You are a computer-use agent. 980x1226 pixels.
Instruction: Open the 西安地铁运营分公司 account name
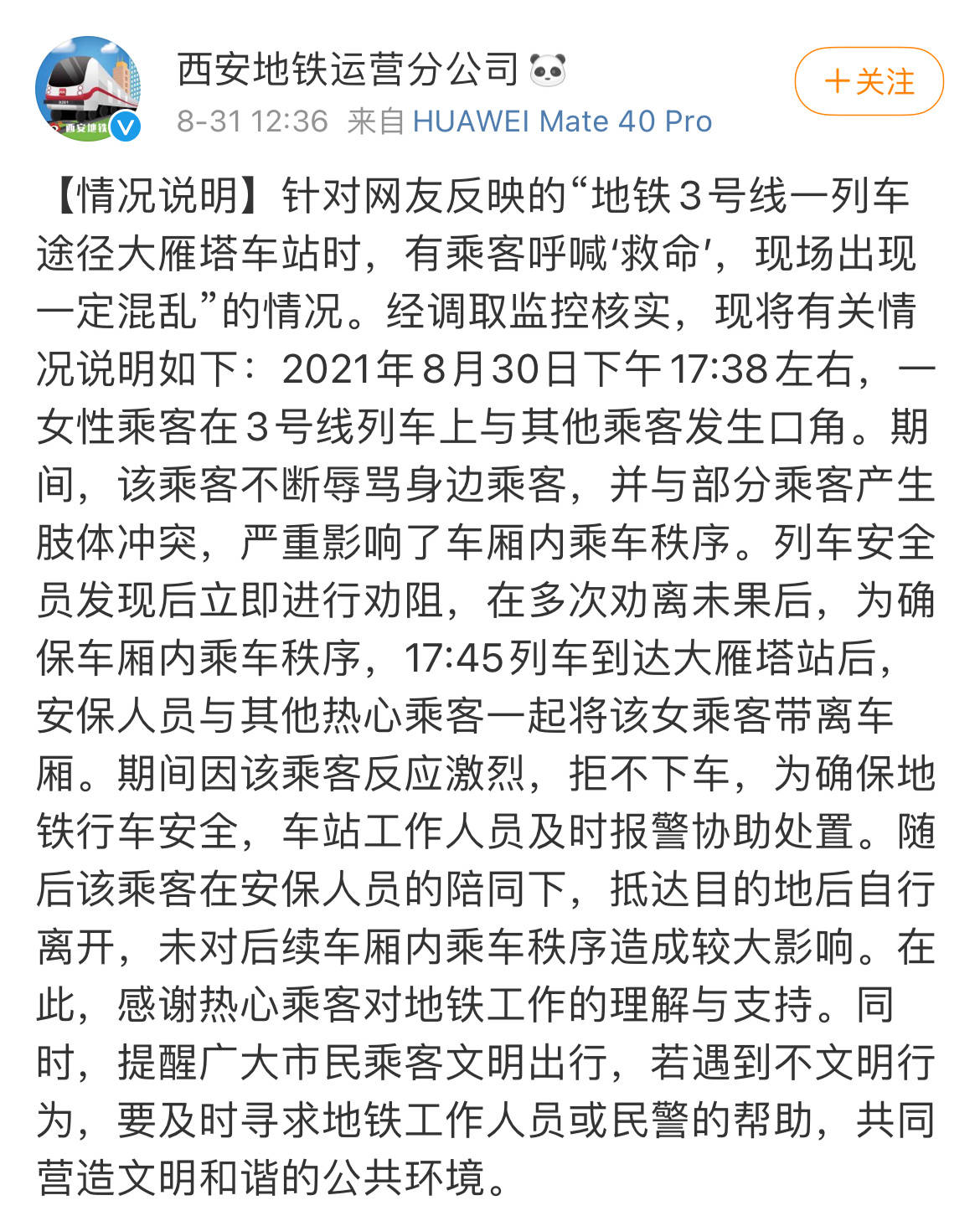click(x=348, y=69)
